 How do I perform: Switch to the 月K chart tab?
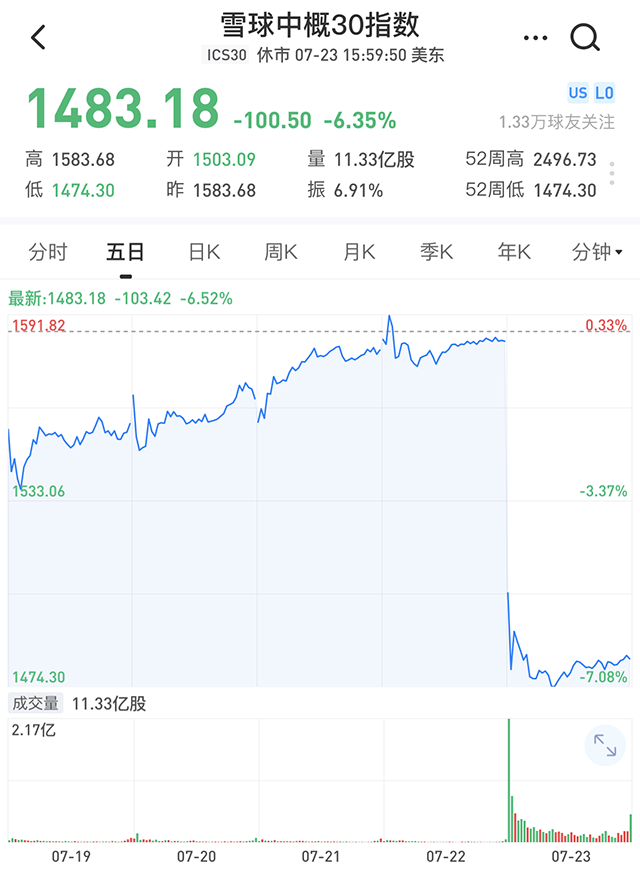(x=359, y=252)
